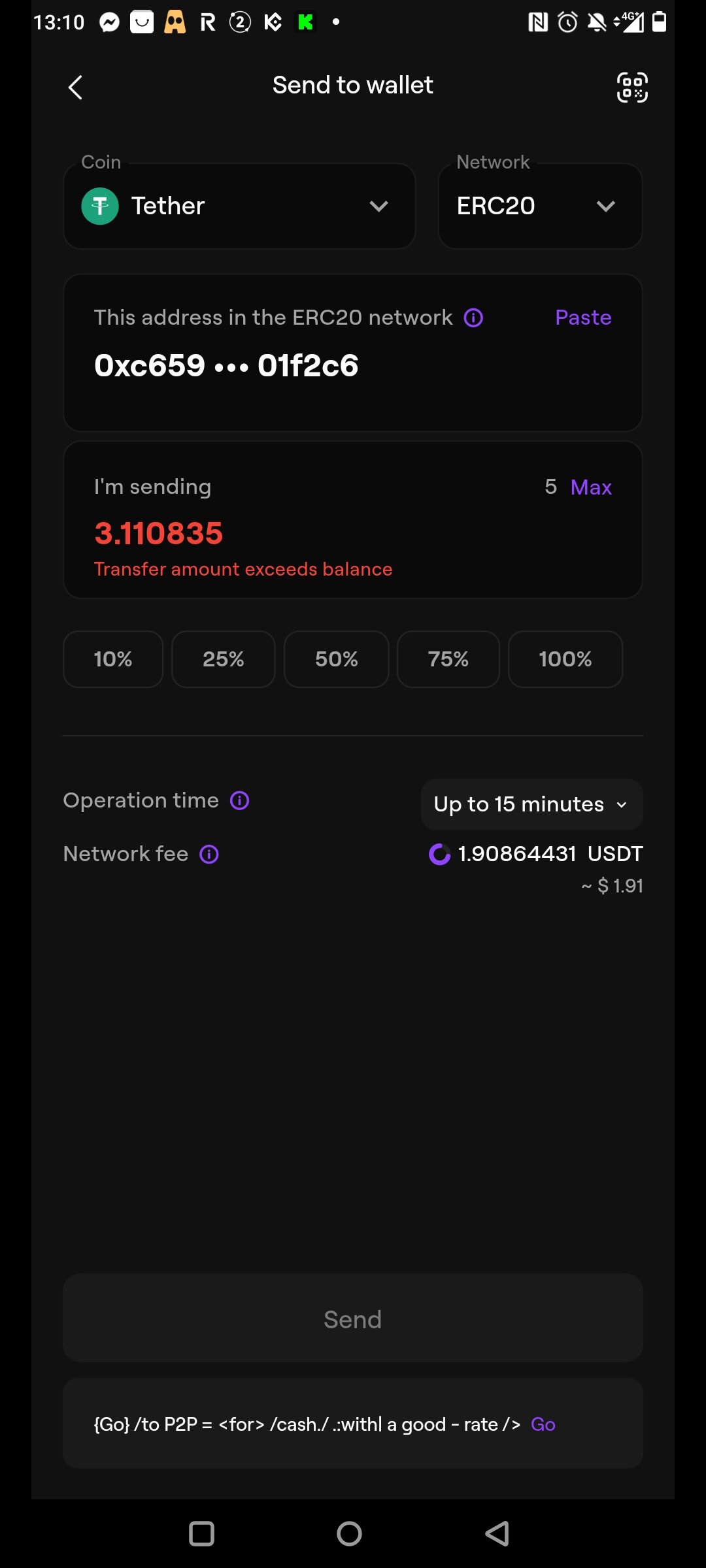
Task: Edit the sending amount 3.110835
Action: [159, 533]
